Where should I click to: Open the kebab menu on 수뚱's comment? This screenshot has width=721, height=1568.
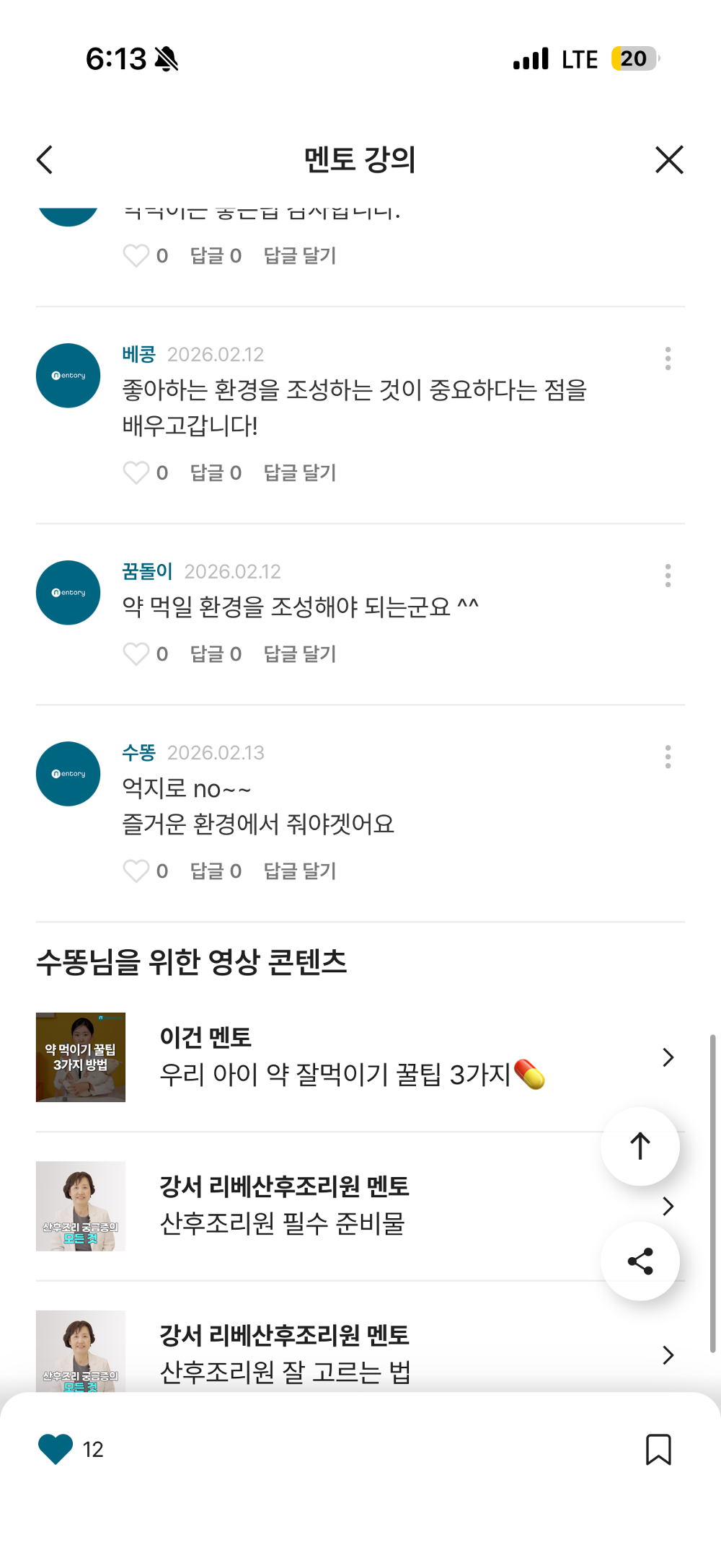coord(668,756)
